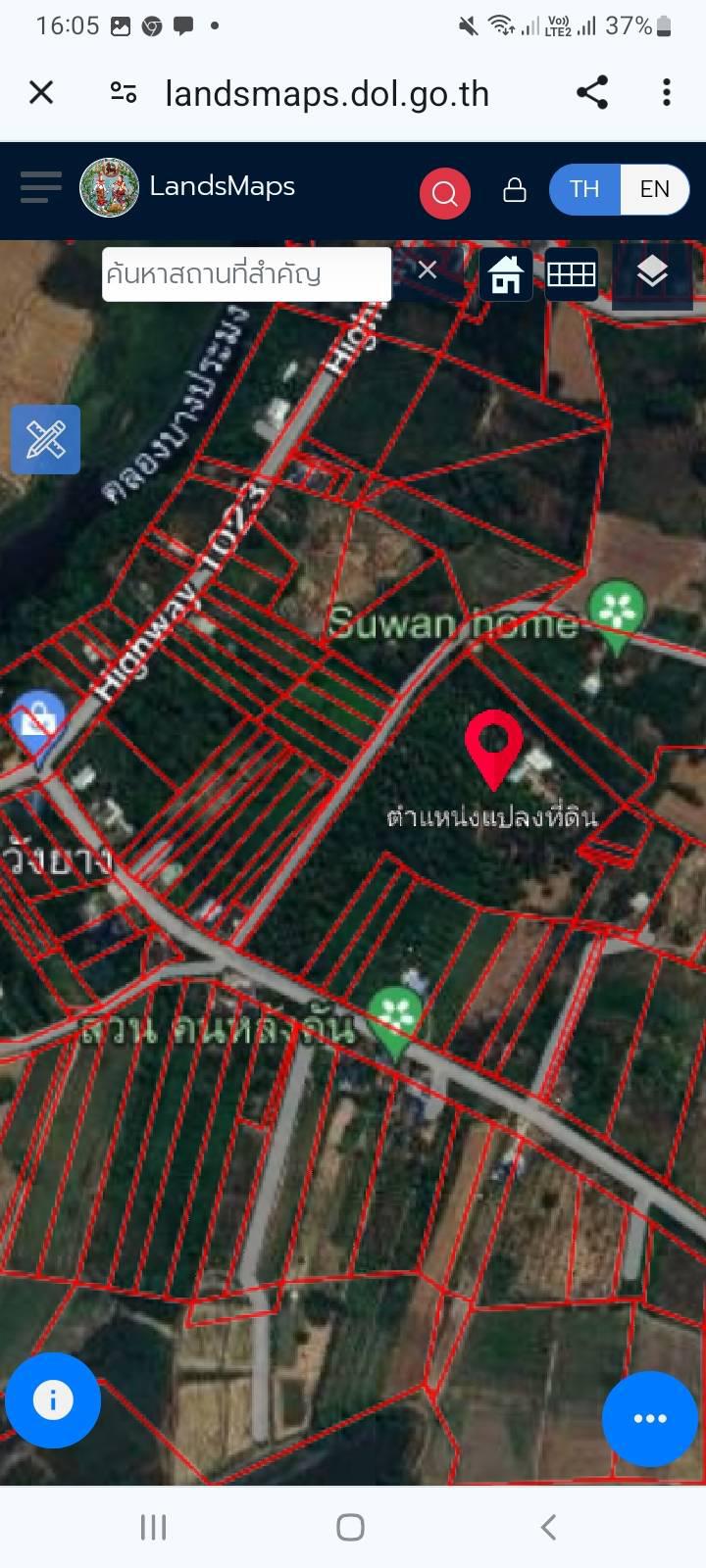Open the browser overflow menu
The image size is (706, 1568).
tap(667, 92)
